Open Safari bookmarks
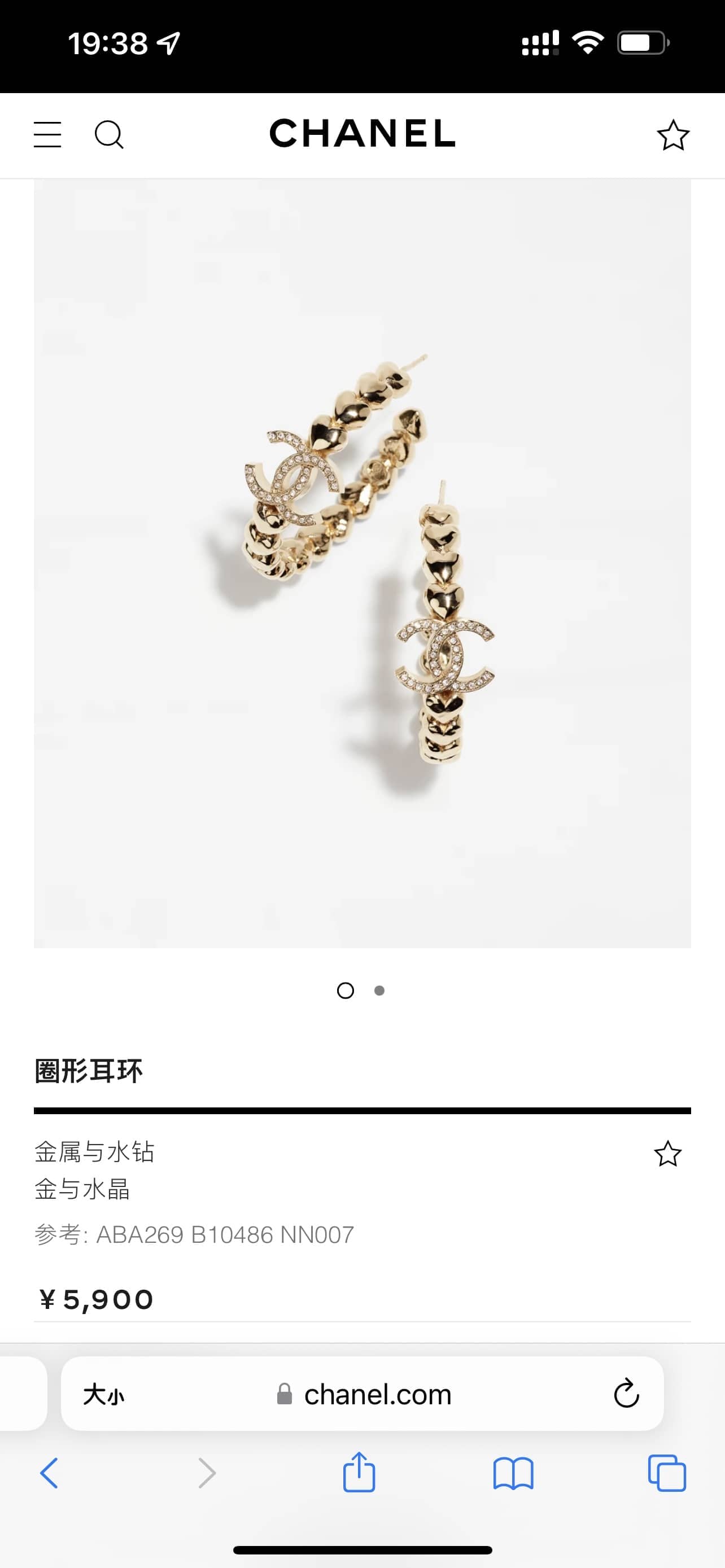 (513, 1473)
